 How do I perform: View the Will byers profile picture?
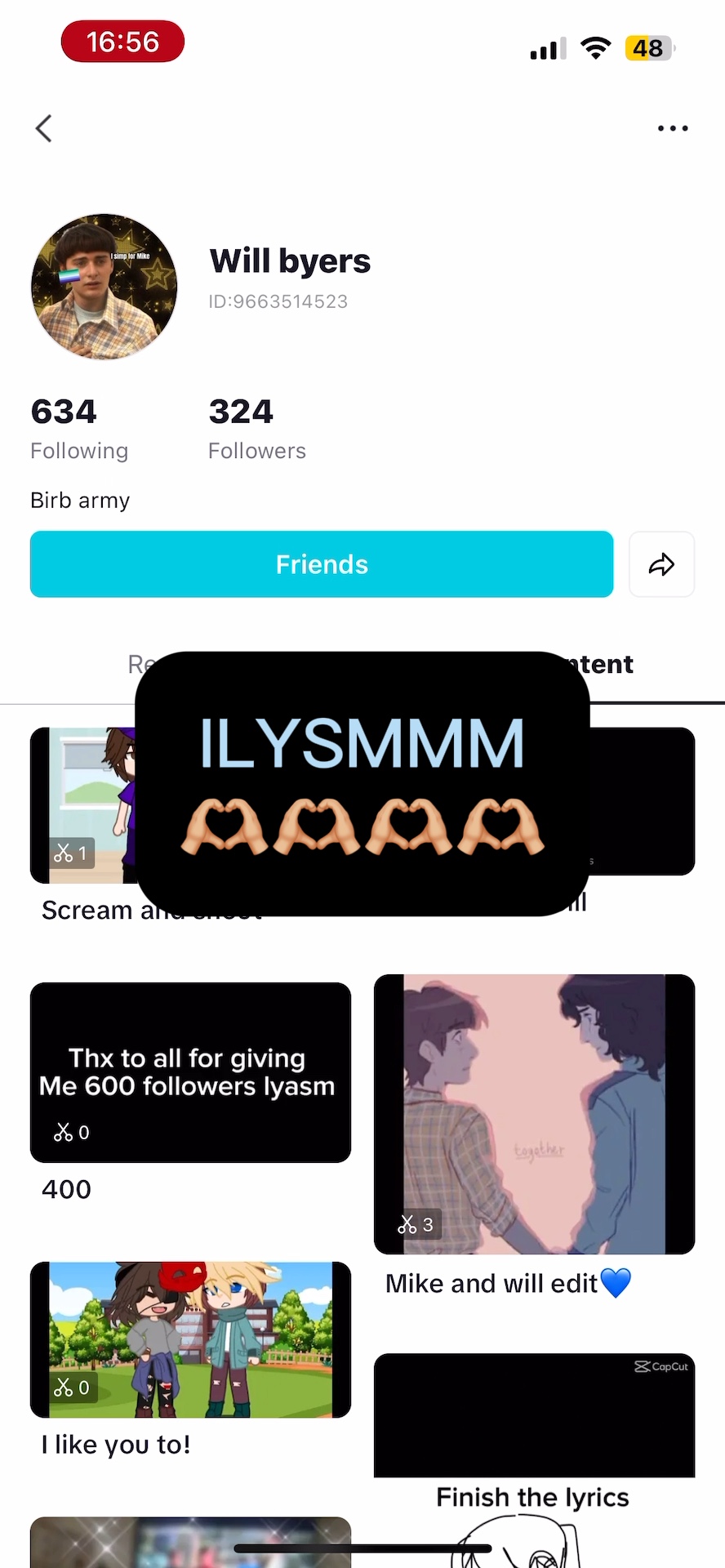coord(104,287)
